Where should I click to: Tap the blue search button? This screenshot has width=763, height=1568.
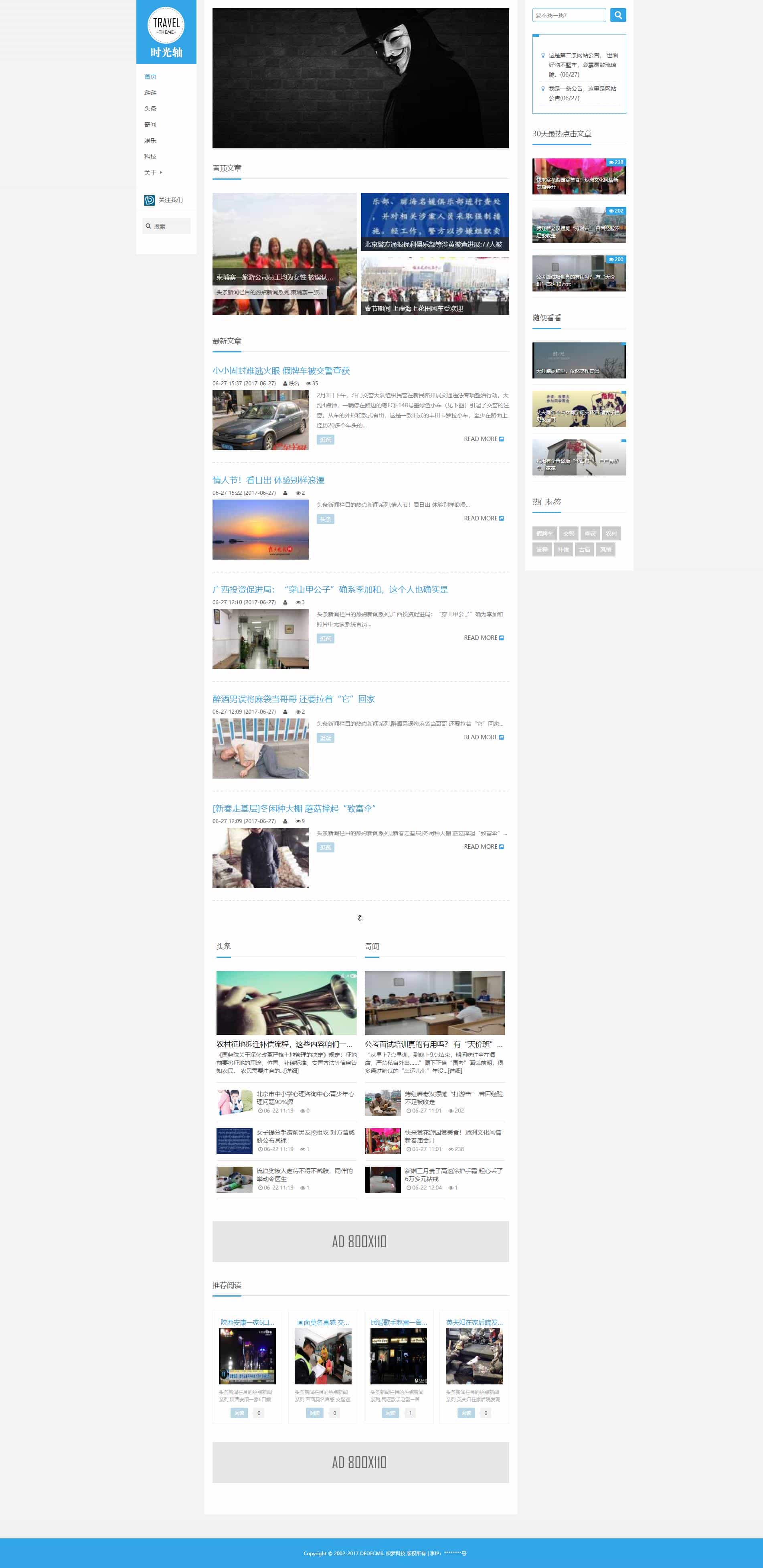coord(617,15)
